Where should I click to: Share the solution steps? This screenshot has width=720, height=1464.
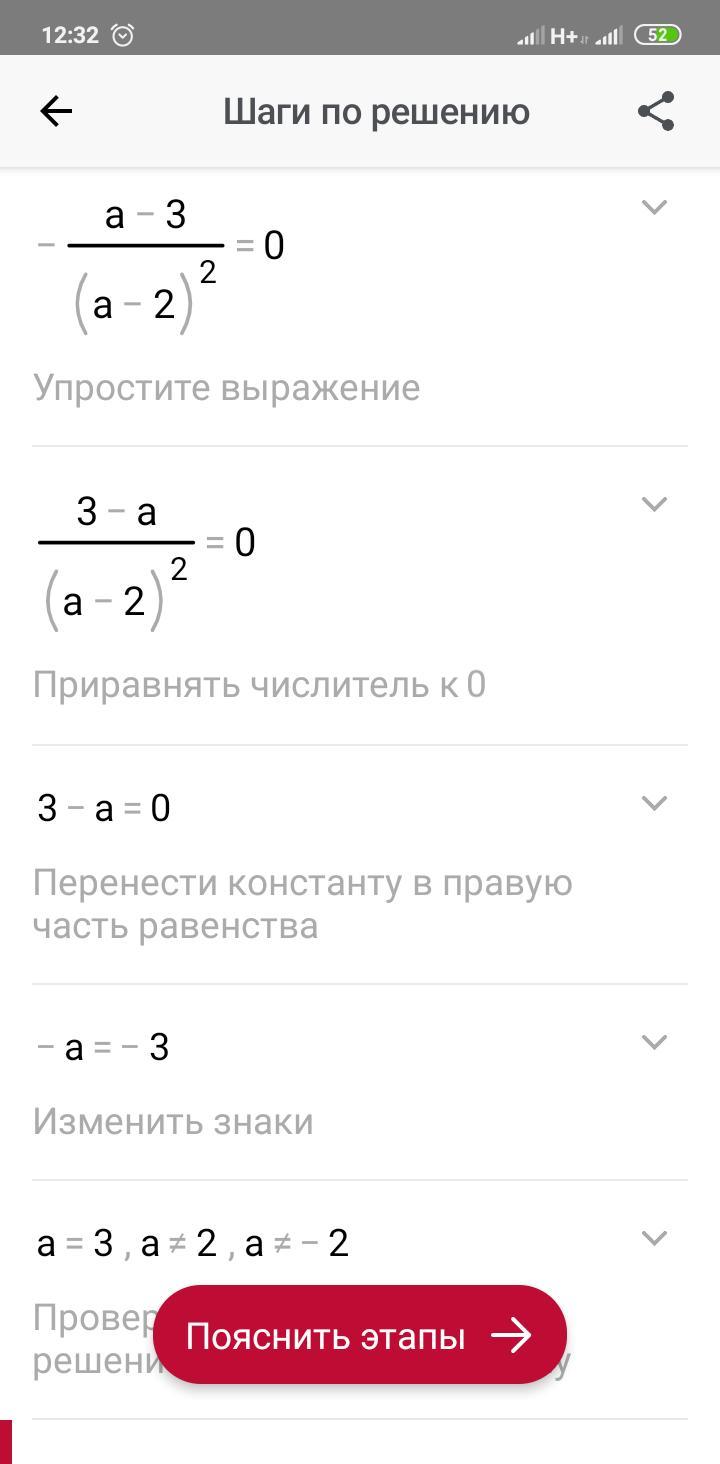pos(656,111)
